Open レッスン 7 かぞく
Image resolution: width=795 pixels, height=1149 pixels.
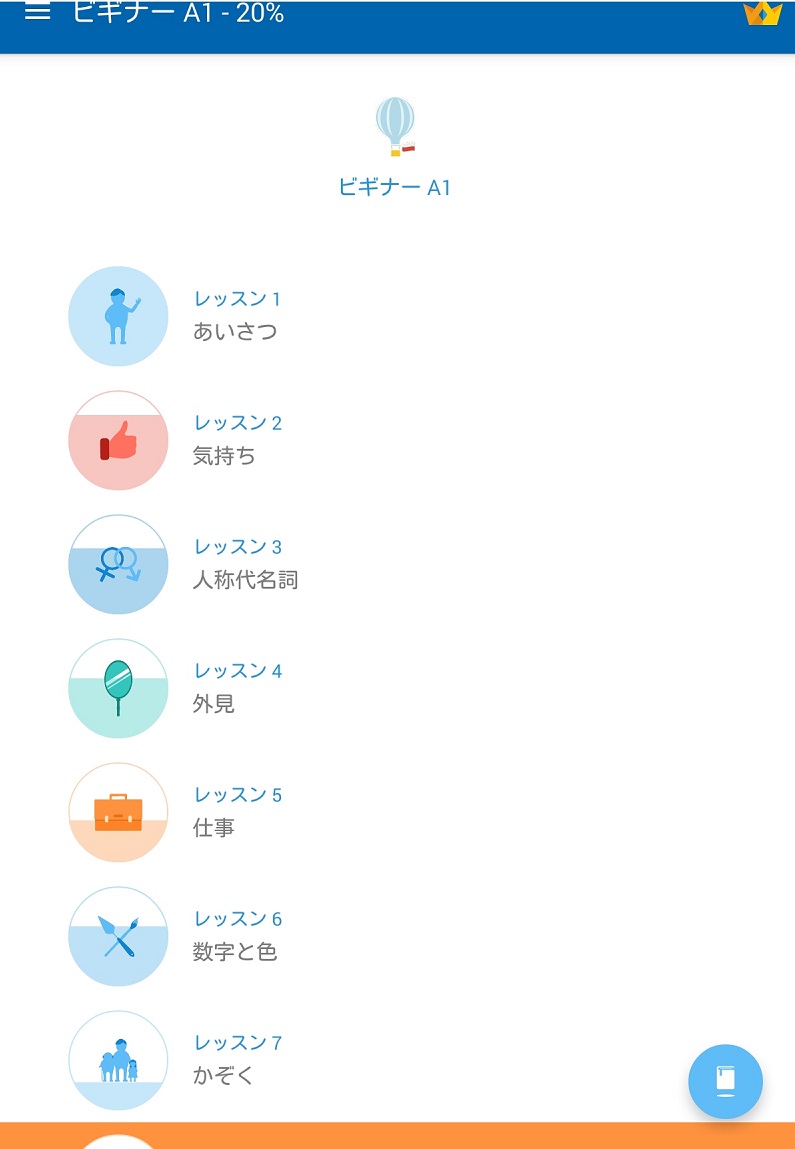(x=118, y=1060)
